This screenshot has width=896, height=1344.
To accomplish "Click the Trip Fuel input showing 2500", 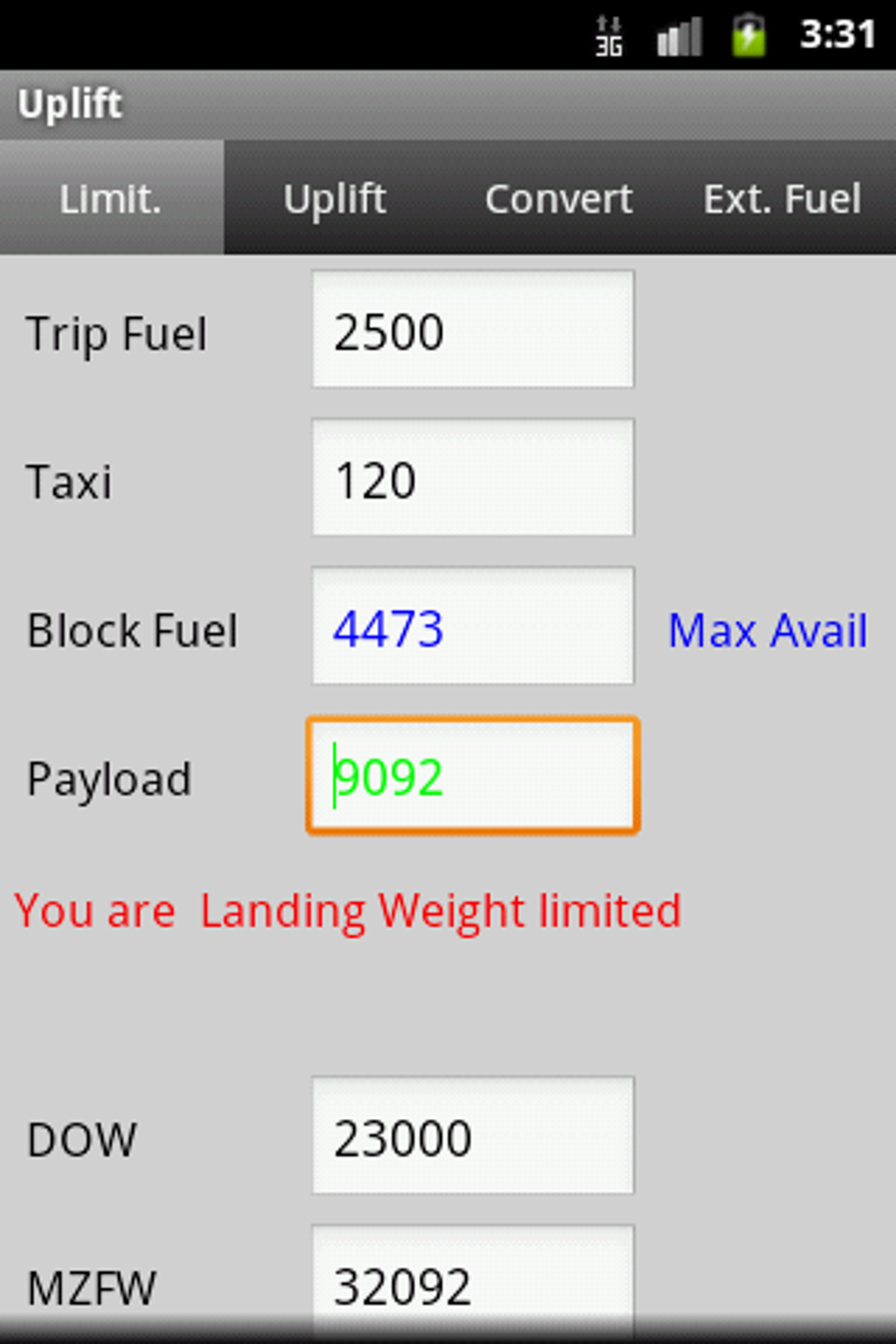I will click(472, 330).
